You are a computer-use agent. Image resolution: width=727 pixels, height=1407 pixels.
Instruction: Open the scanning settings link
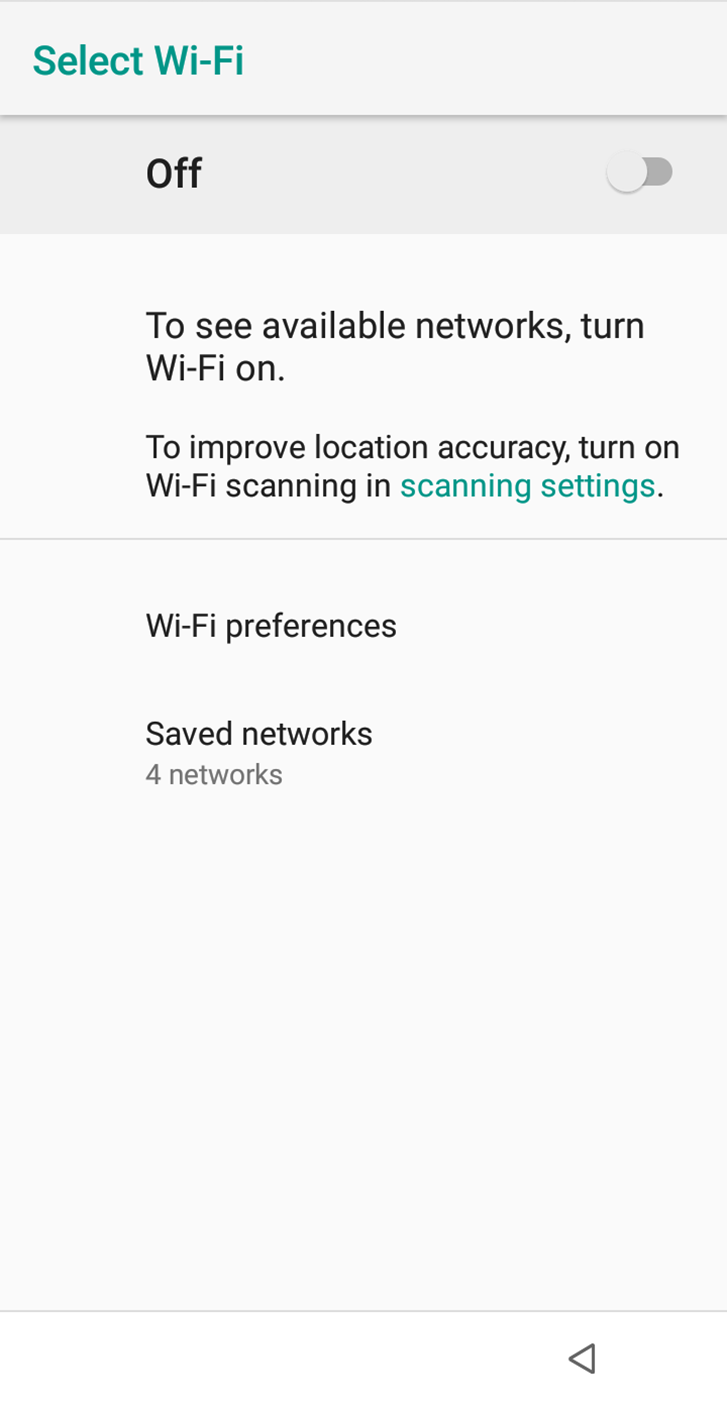click(527, 486)
